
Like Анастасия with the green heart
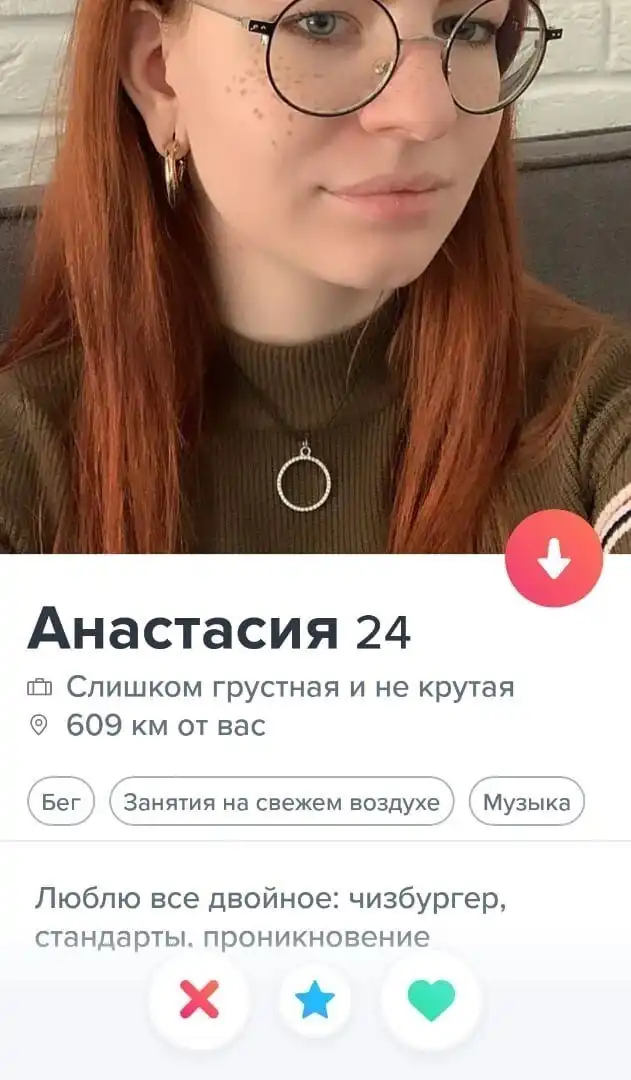click(x=432, y=1000)
